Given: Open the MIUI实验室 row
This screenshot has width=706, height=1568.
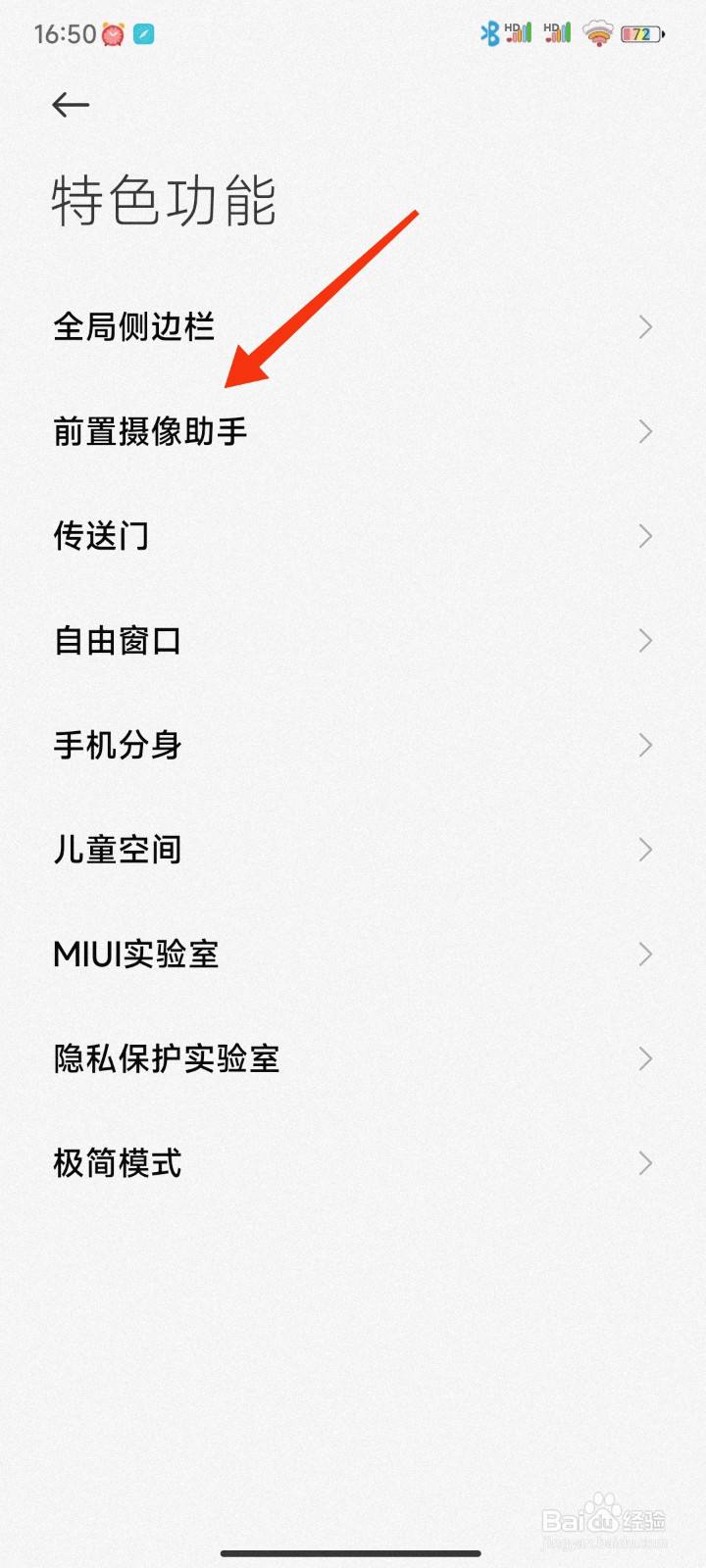Looking at the screenshot, I should (x=353, y=955).
